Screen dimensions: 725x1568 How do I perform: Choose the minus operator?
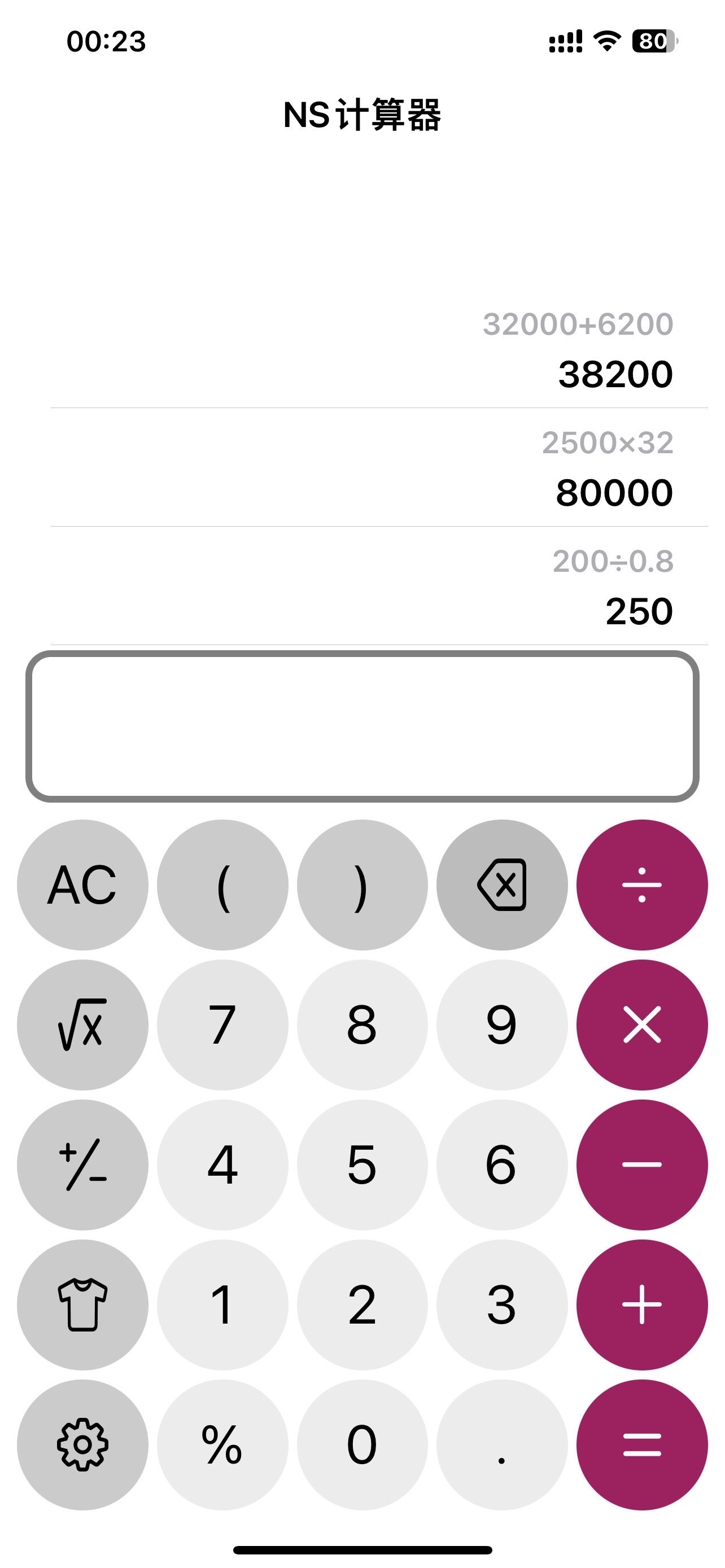pos(642,1164)
